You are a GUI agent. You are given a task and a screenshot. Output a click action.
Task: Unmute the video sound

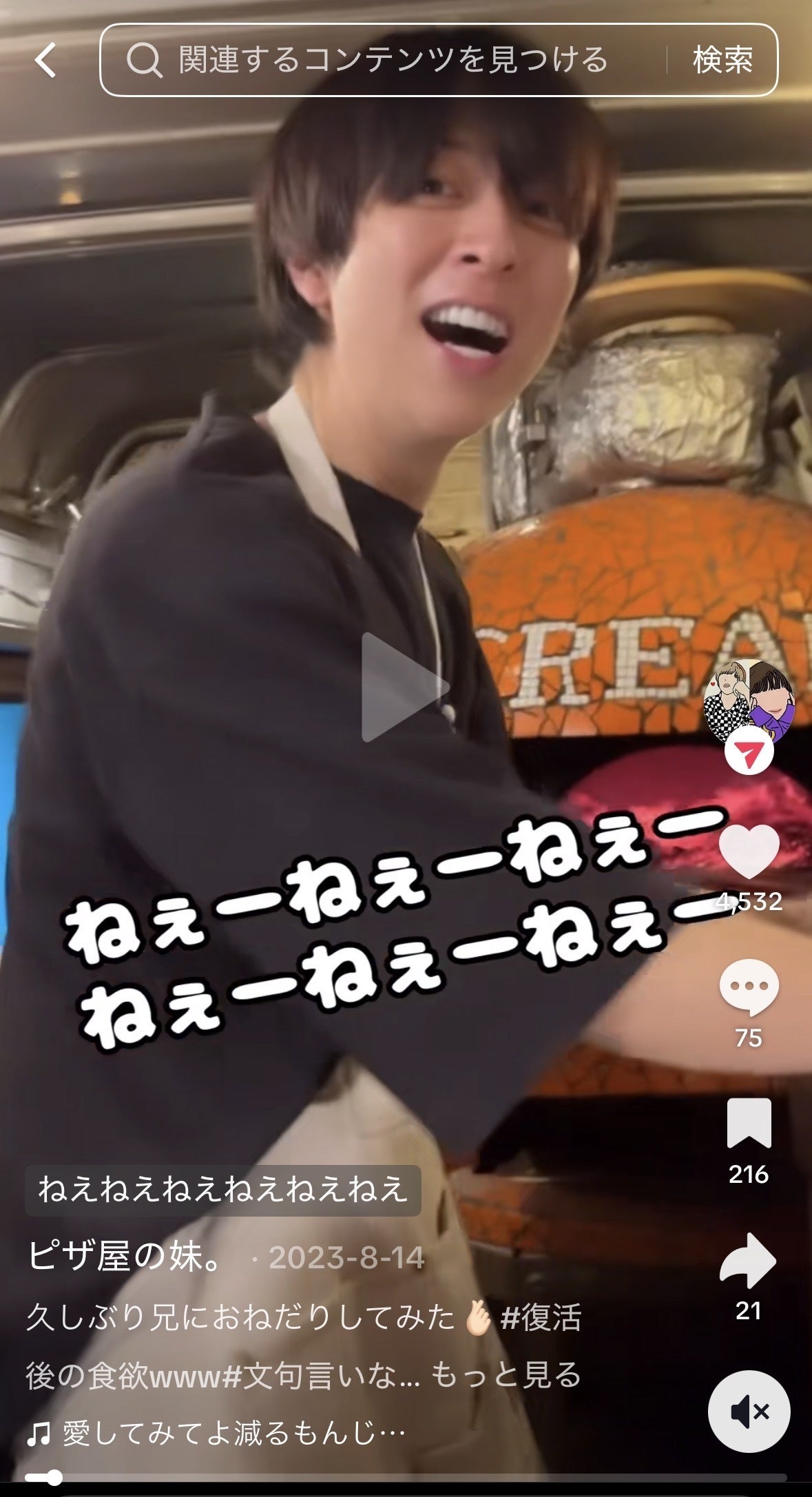click(749, 1412)
